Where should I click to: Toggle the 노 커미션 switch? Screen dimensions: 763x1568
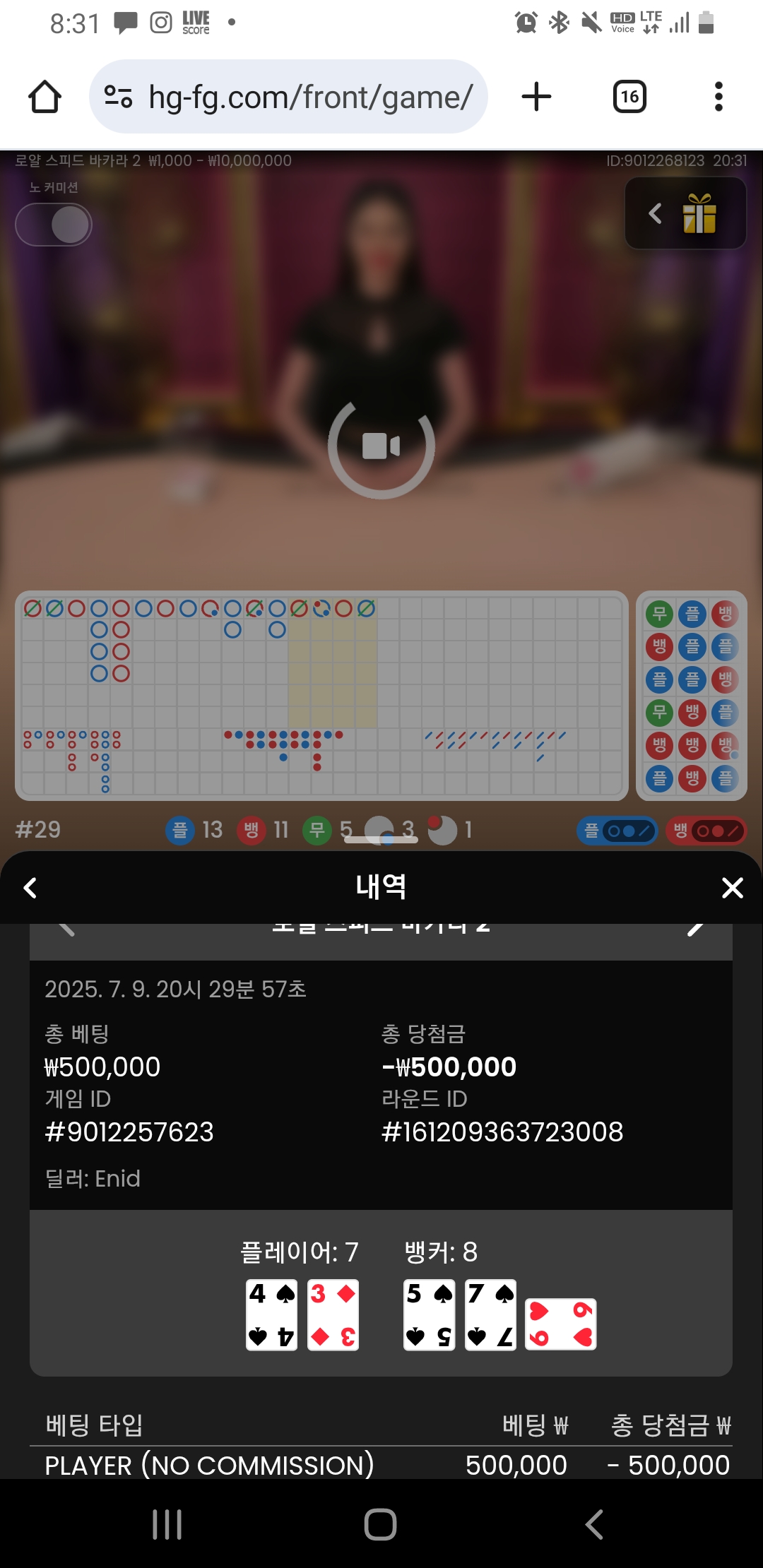54,225
